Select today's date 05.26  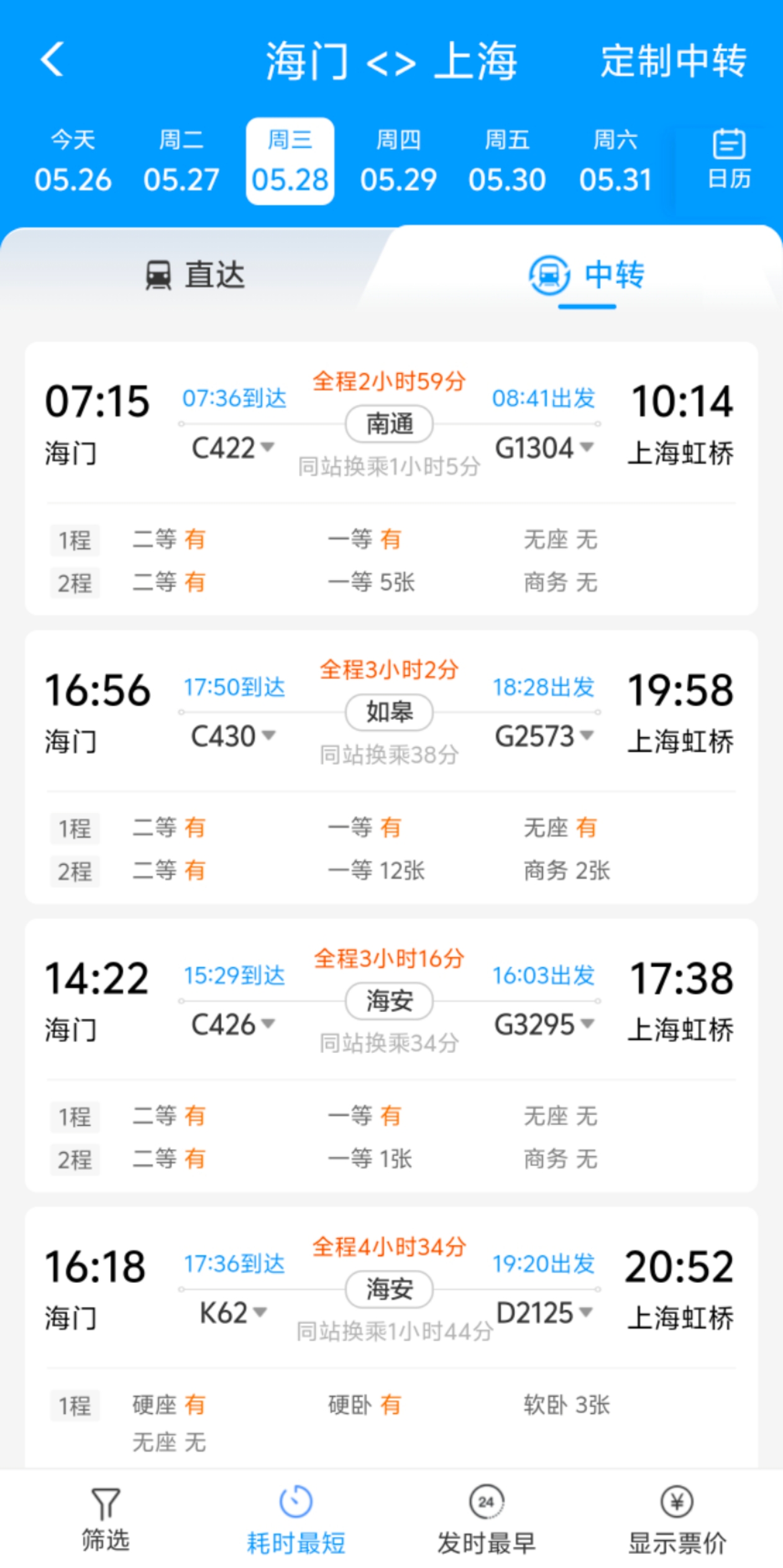point(73,161)
